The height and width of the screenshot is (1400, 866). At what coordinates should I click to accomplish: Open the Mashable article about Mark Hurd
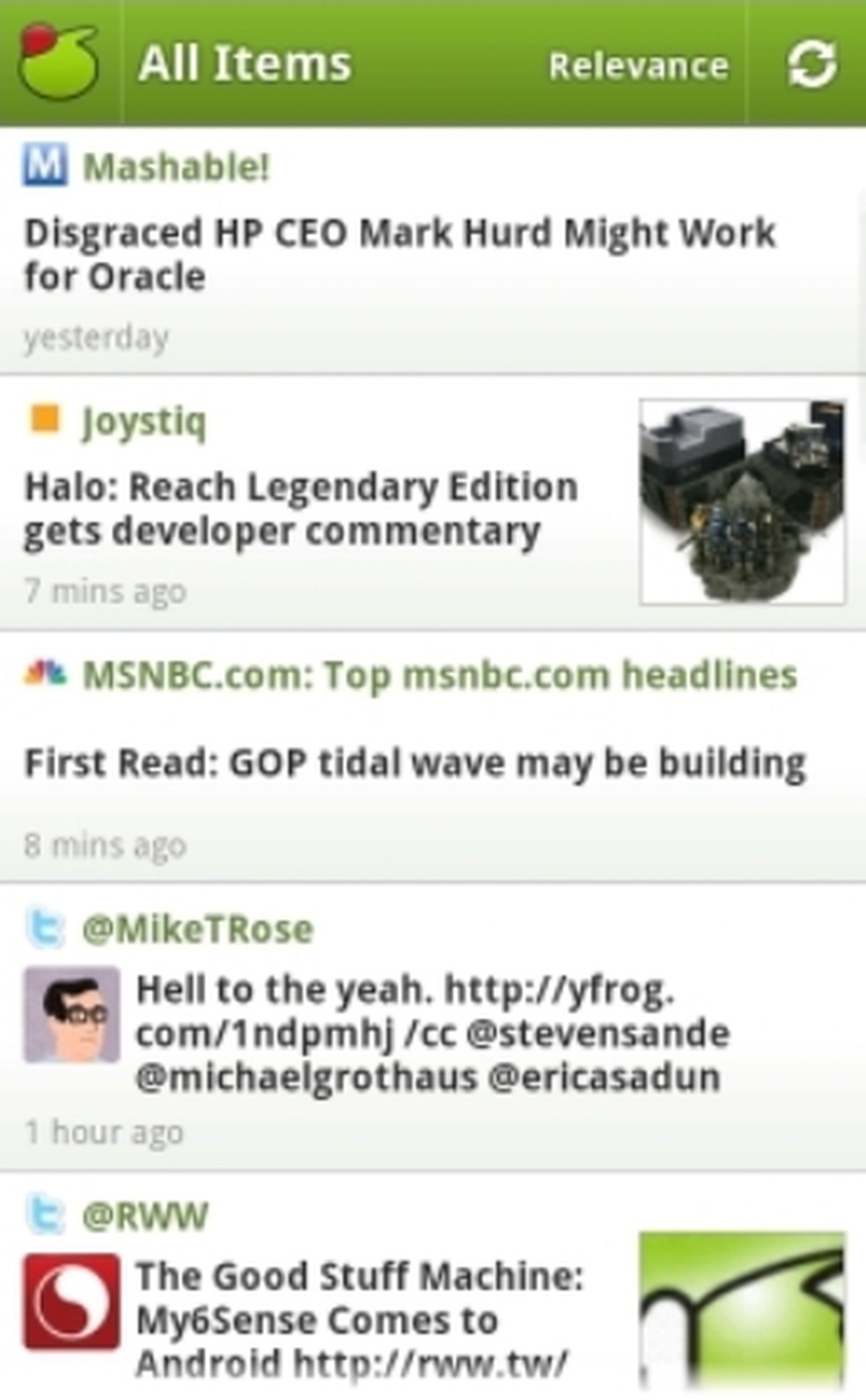point(400,254)
